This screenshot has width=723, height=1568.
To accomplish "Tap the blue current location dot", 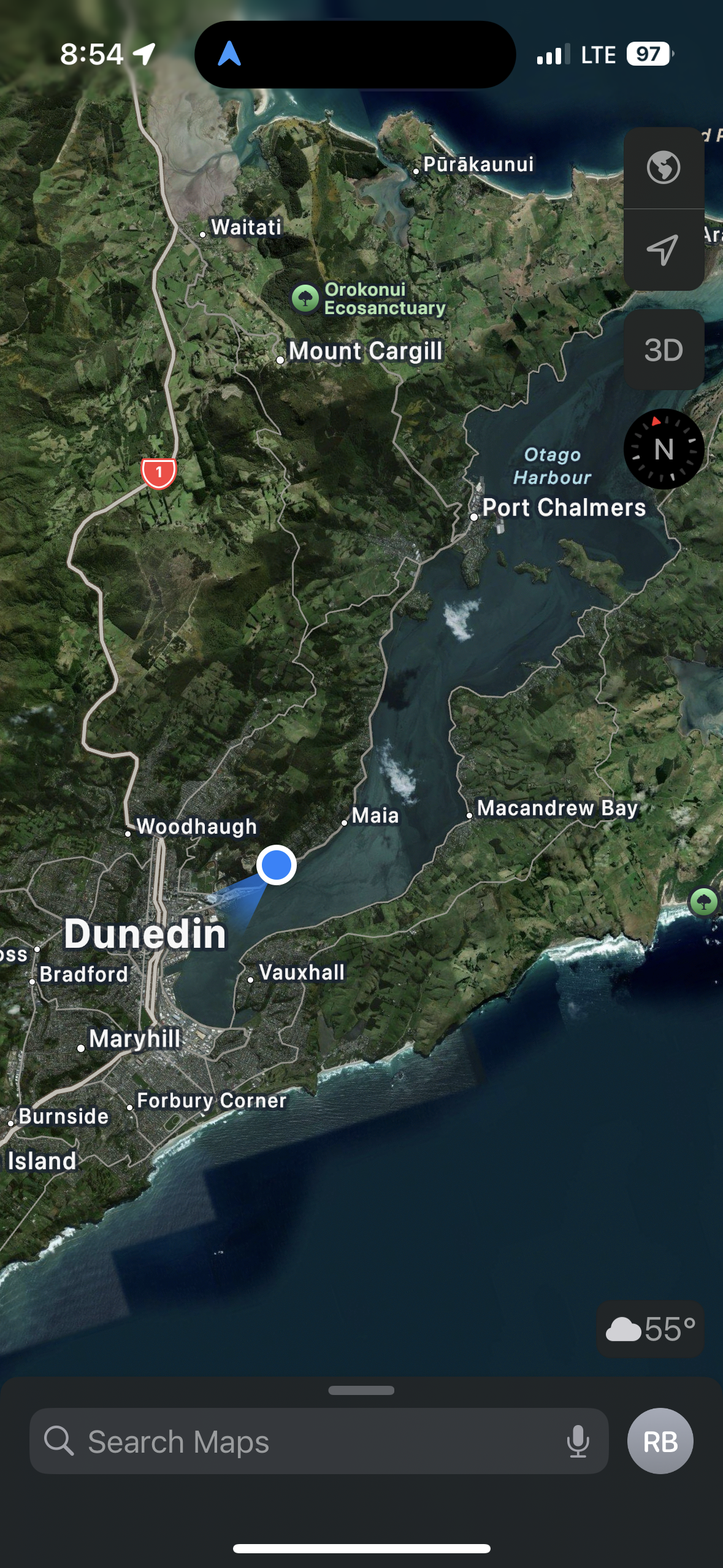I will tap(277, 865).
